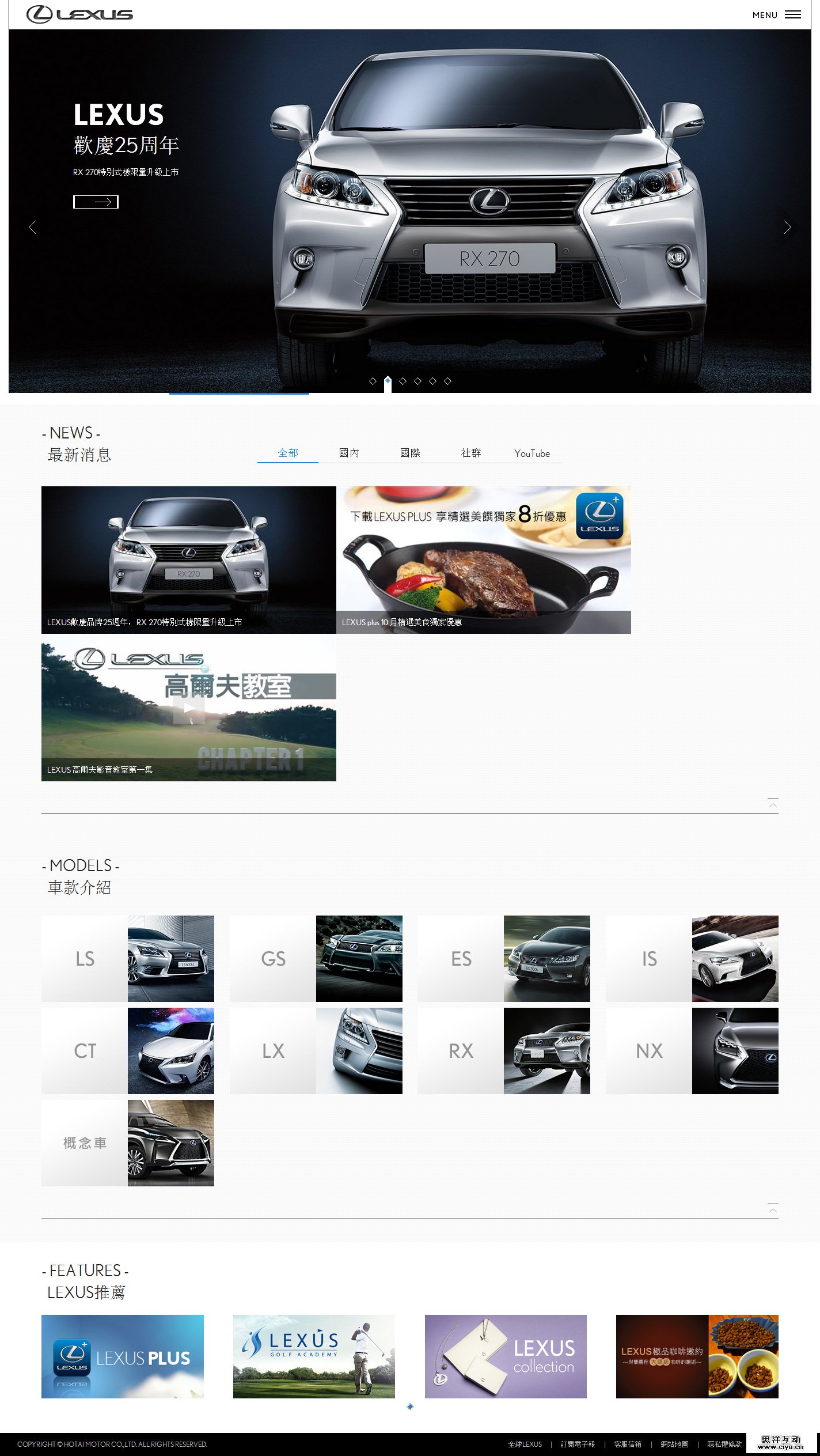Screen dimensions: 820x1456
Task: Open the LS model tile
Action: pos(127,958)
